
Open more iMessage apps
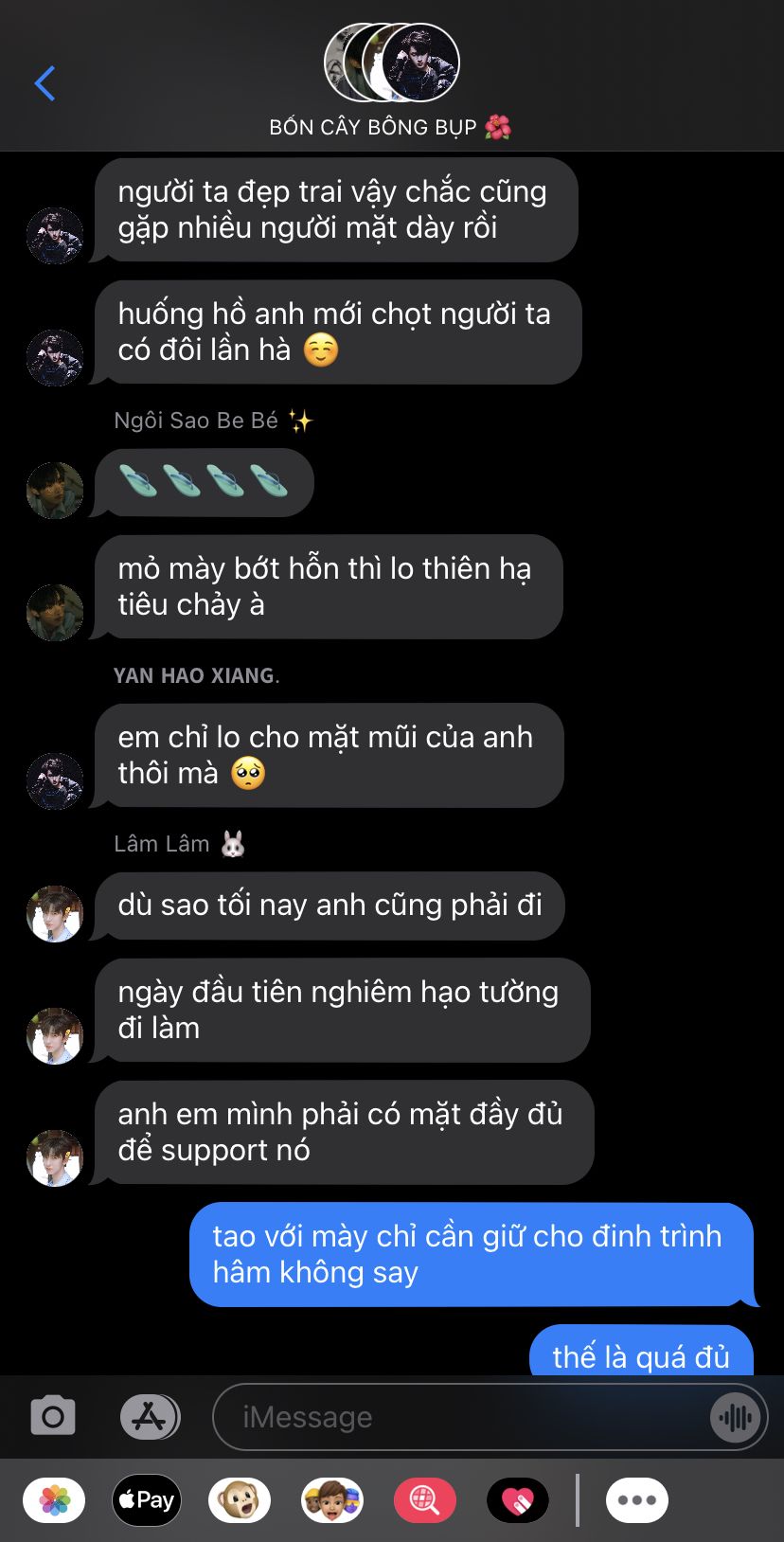coord(637,1500)
